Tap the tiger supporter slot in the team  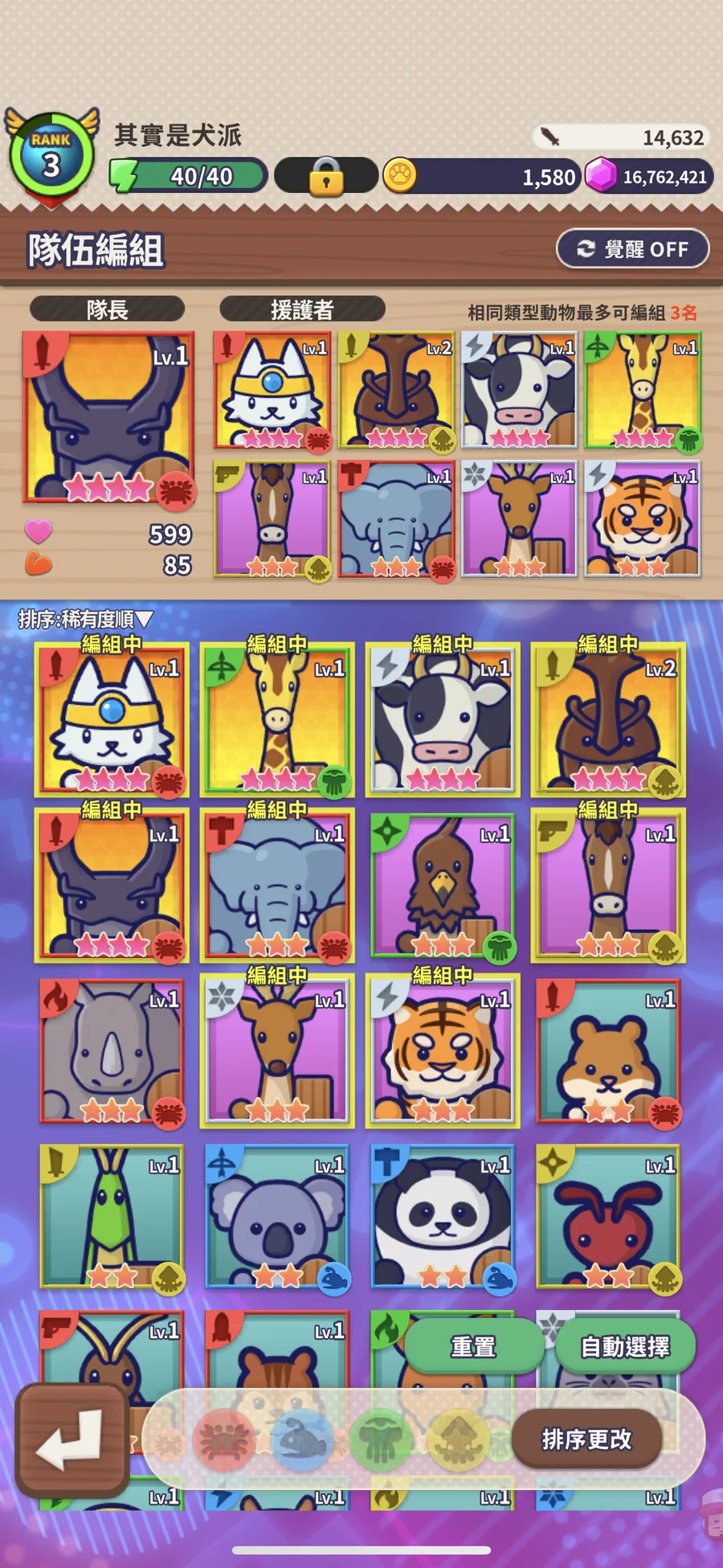coord(643,519)
